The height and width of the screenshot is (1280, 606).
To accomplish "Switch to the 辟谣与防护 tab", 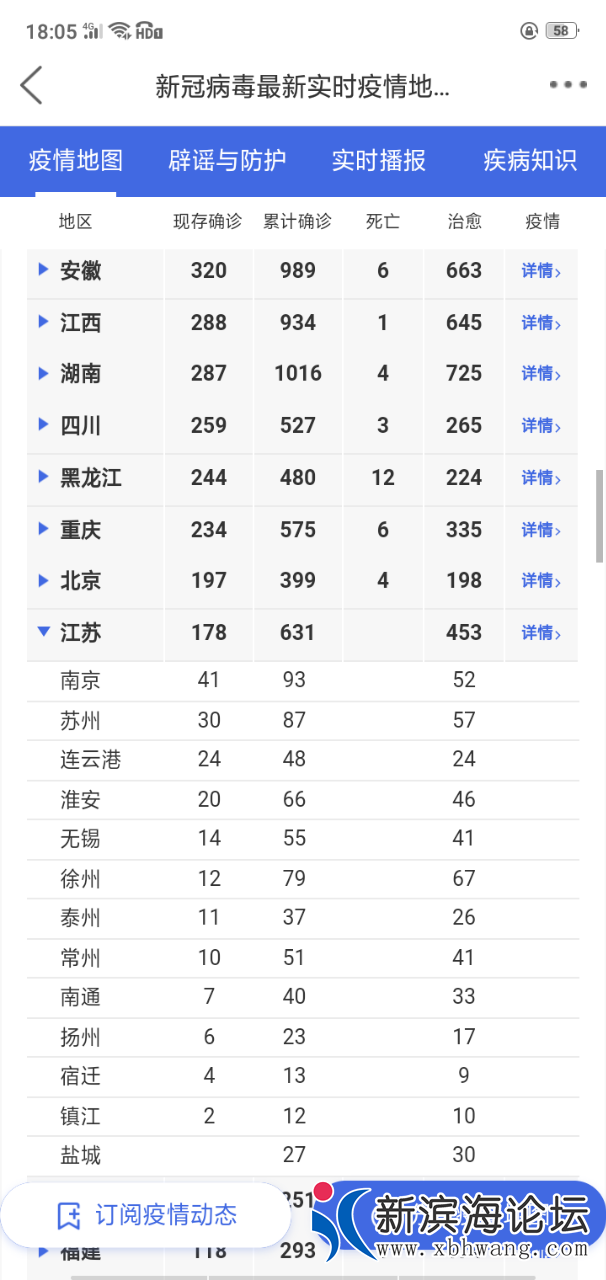I will tap(227, 160).
